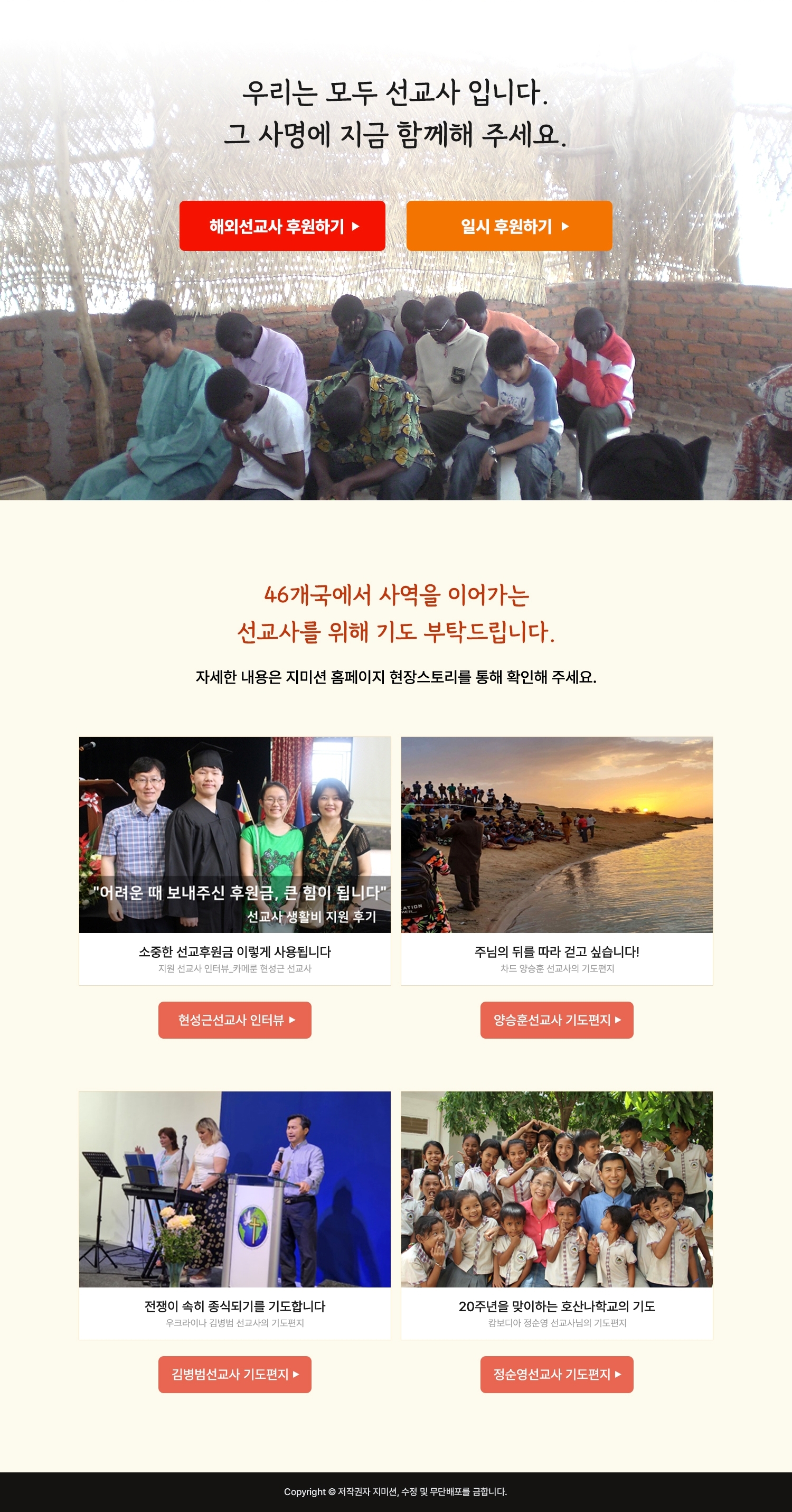Open the 20주년을 맞이하는 호산나학교의 기도 card
The height and width of the screenshot is (1512, 792).
pyautogui.click(x=556, y=1215)
